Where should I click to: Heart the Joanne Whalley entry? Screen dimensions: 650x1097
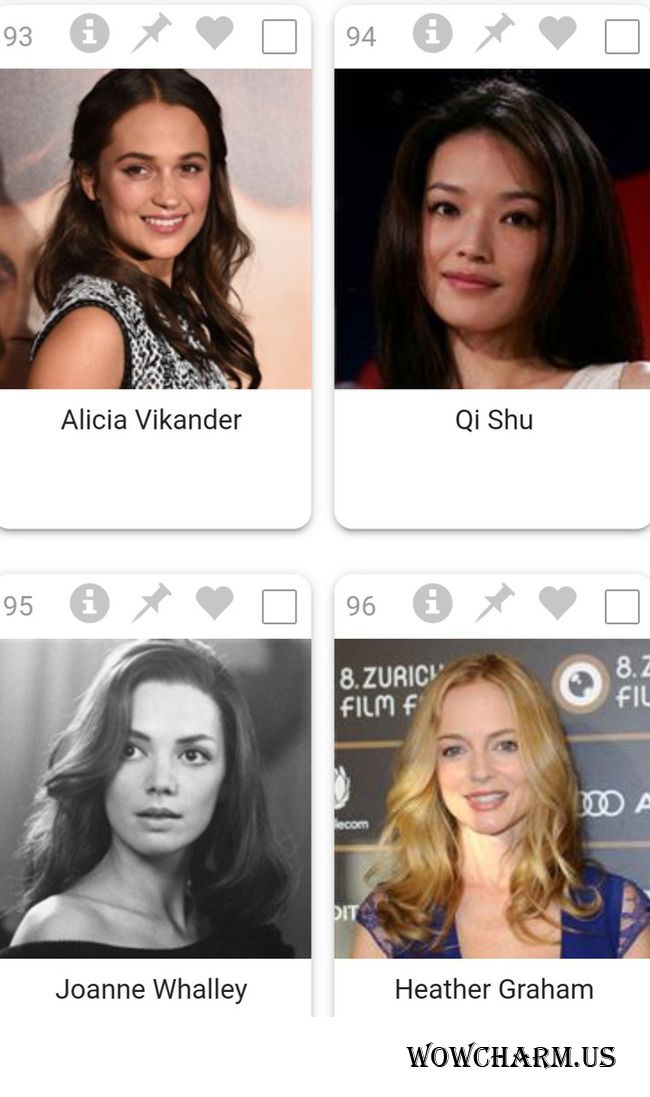214,603
